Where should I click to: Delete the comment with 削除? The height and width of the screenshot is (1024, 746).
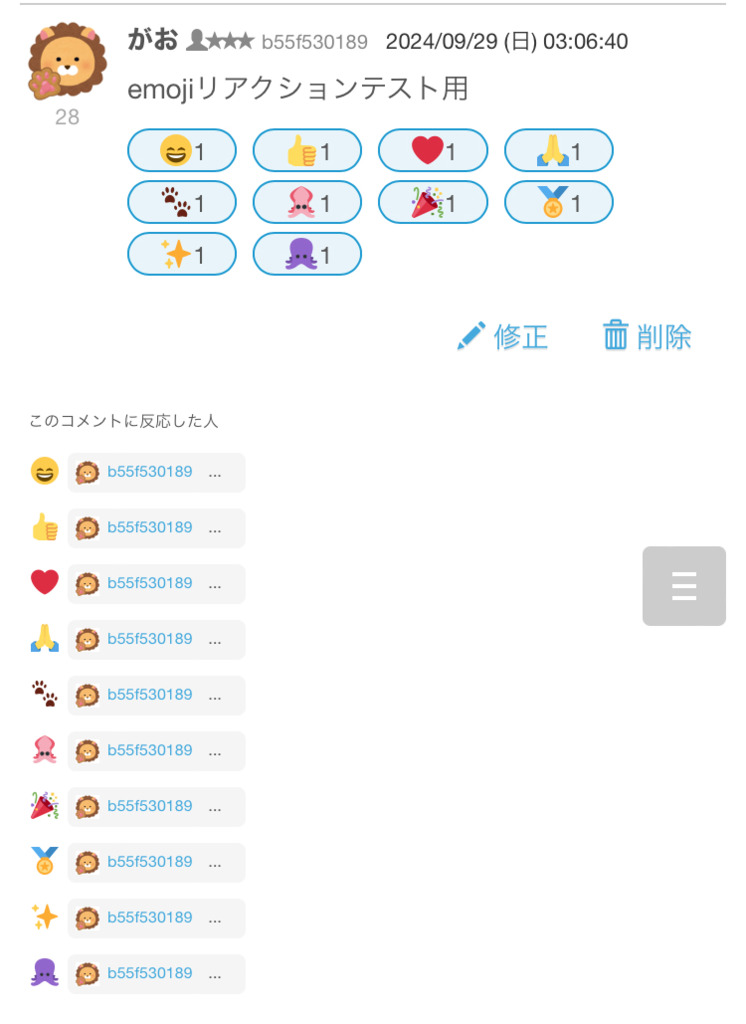pos(647,337)
